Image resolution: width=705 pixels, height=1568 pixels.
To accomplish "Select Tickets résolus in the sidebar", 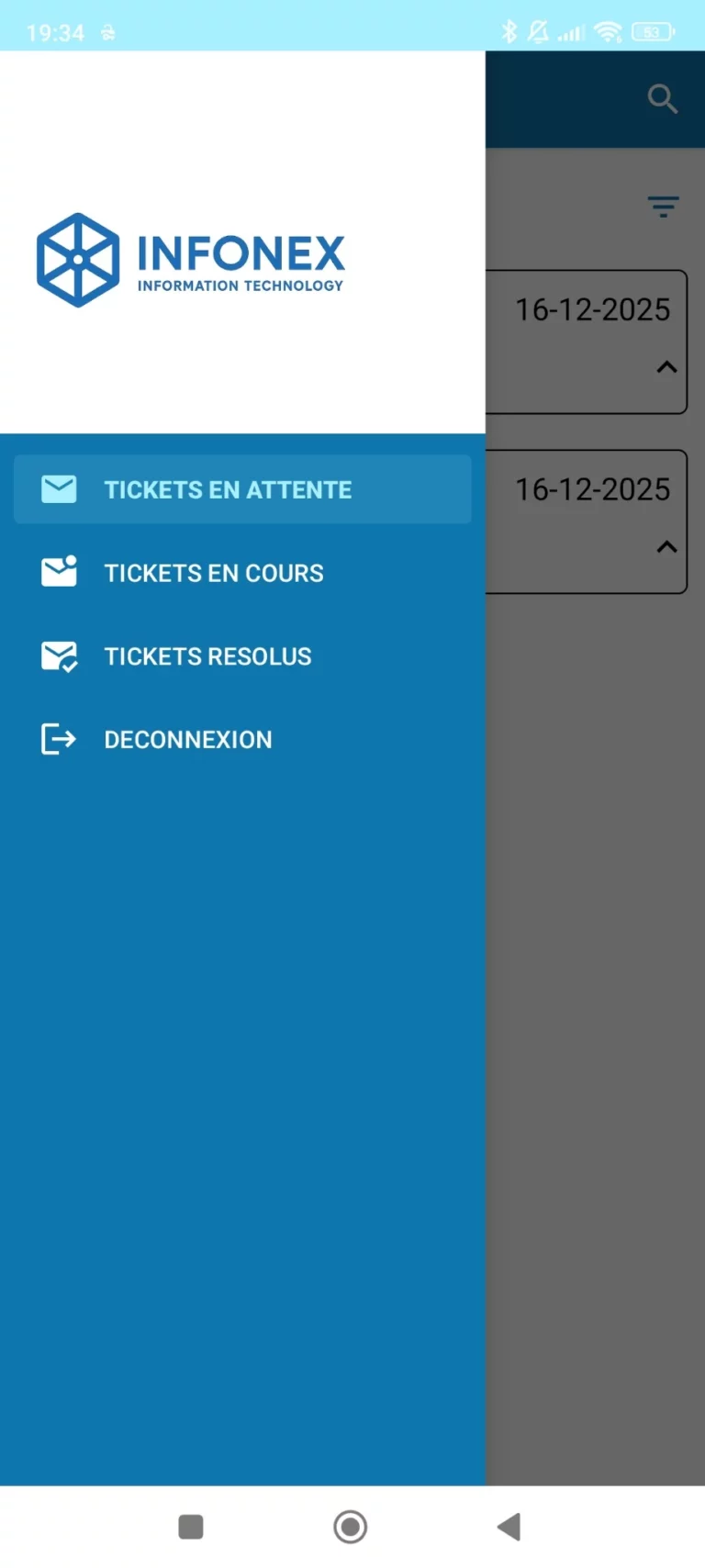I will (207, 655).
